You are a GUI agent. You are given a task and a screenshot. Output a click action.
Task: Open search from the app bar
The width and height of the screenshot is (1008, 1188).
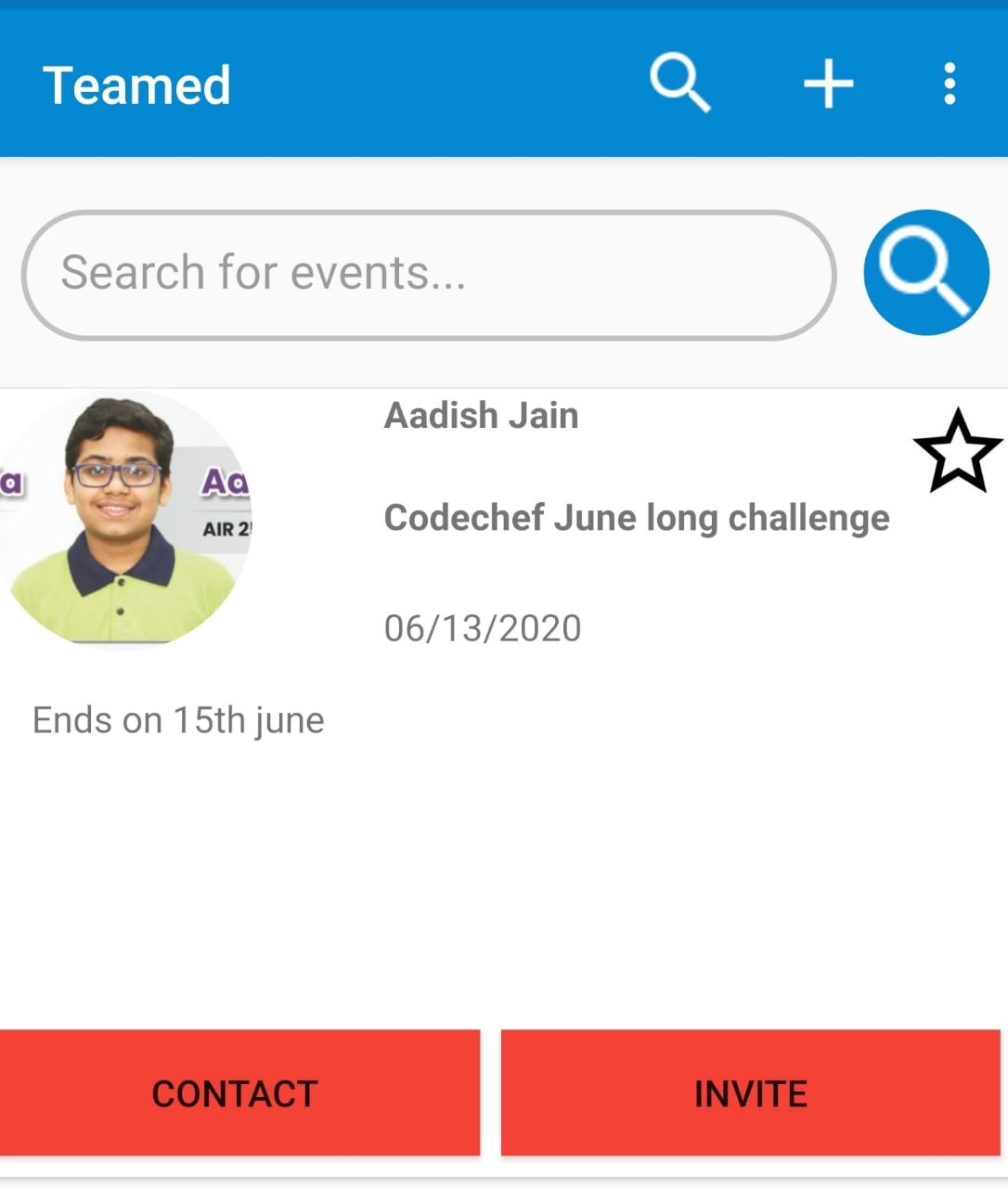click(680, 84)
